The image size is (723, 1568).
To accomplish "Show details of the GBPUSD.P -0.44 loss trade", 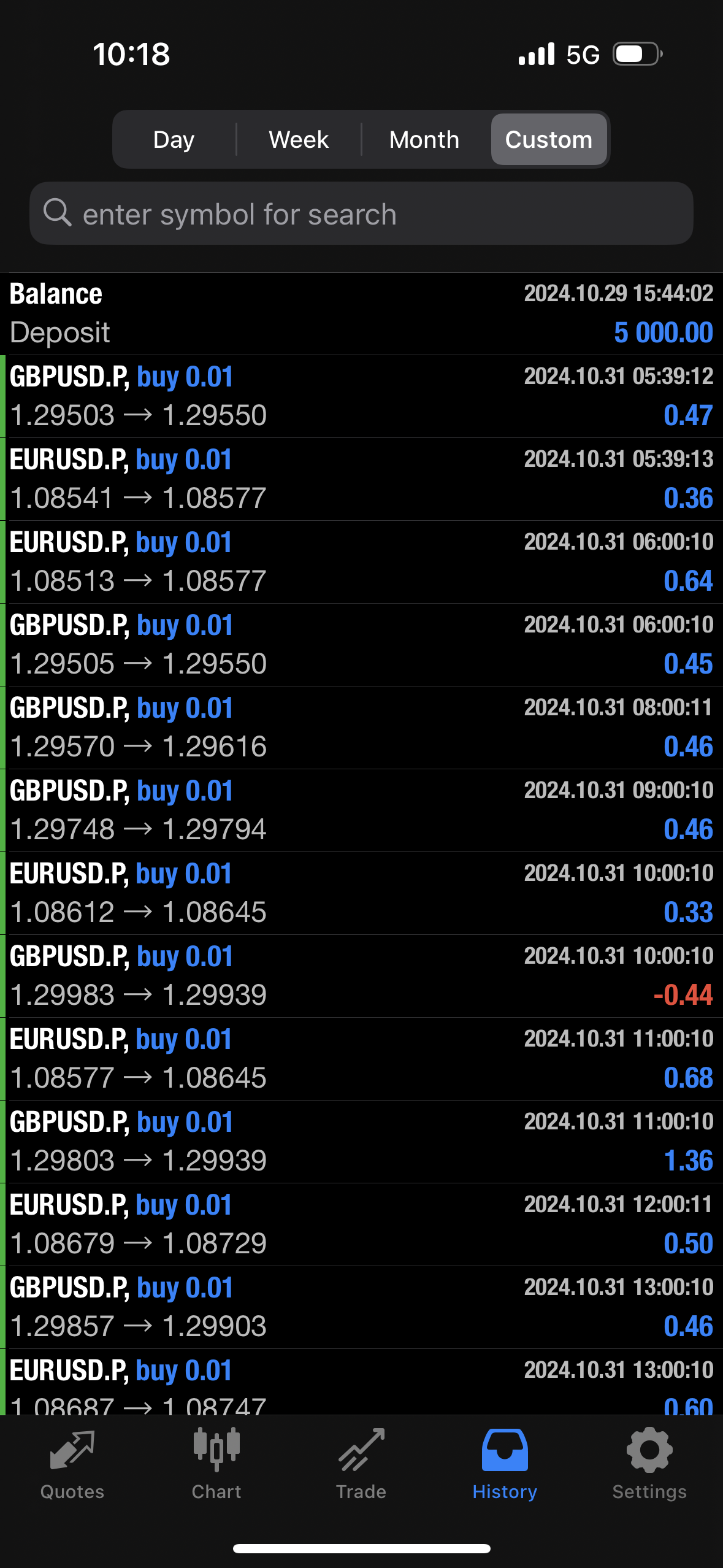I will 361,976.
